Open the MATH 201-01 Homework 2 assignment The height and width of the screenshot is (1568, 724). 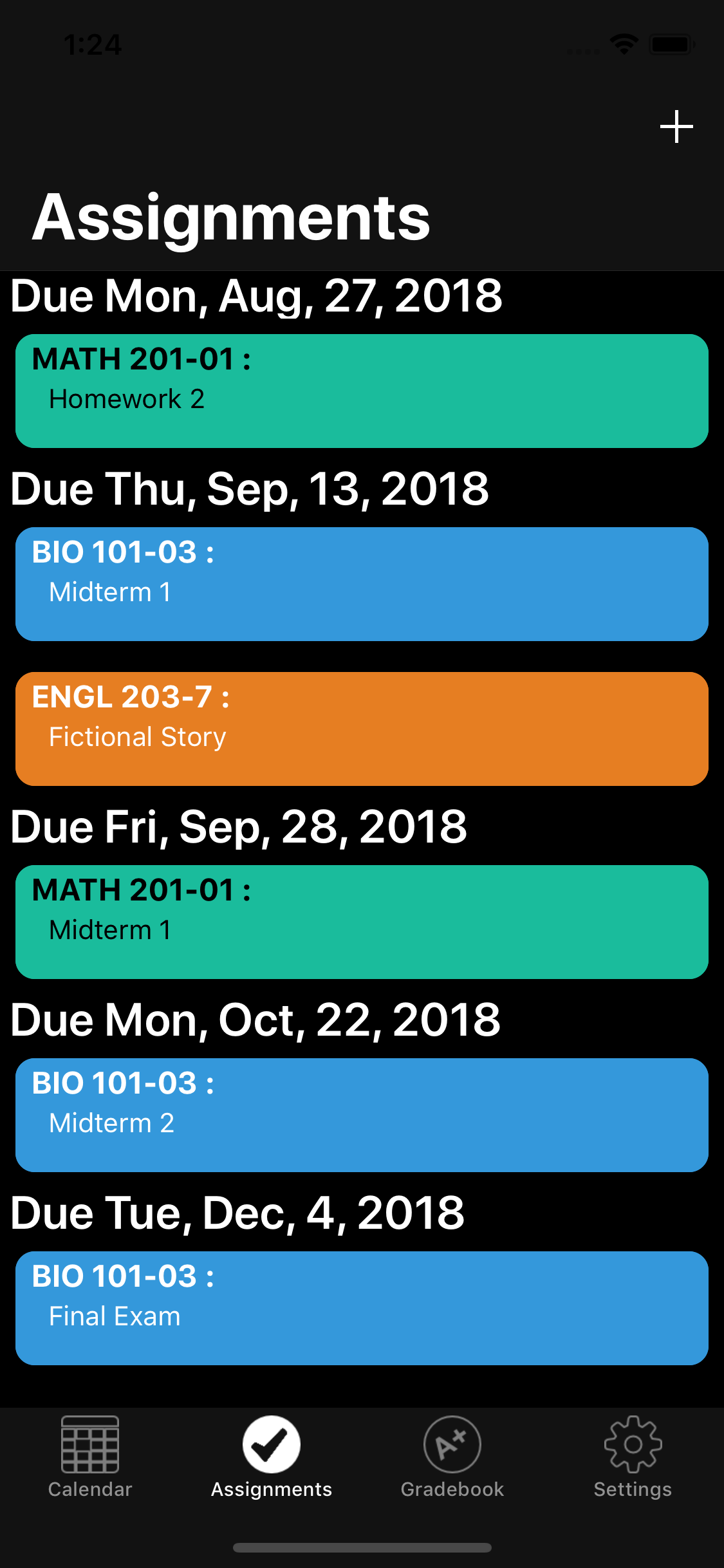coord(362,391)
